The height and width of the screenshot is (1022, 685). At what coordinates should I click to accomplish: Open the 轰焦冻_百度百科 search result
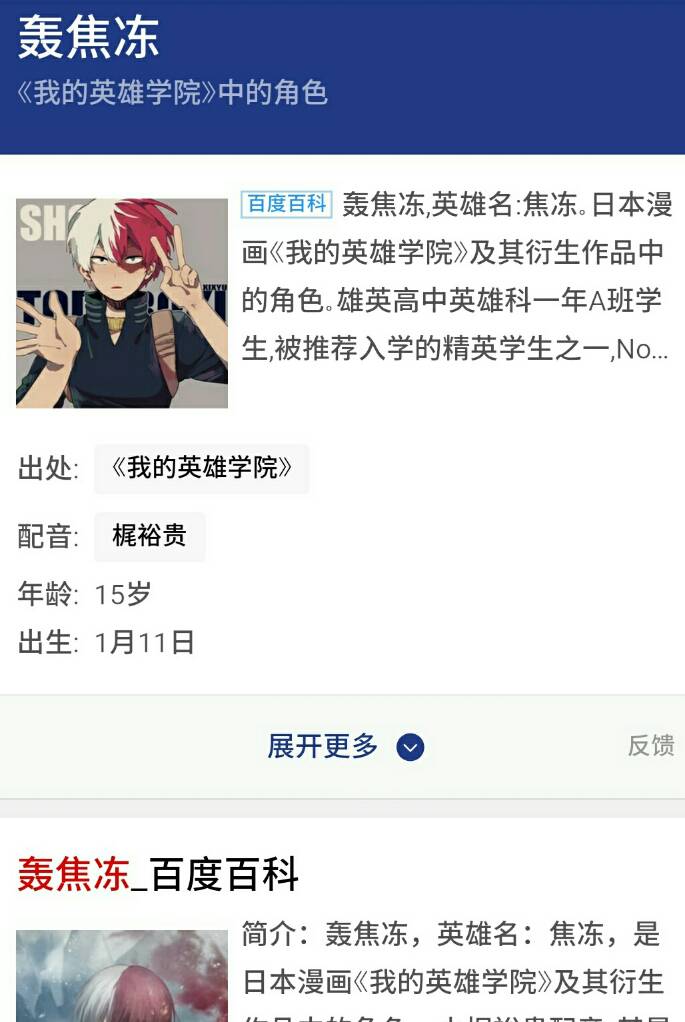pyautogui.click(x=158, y=874)
